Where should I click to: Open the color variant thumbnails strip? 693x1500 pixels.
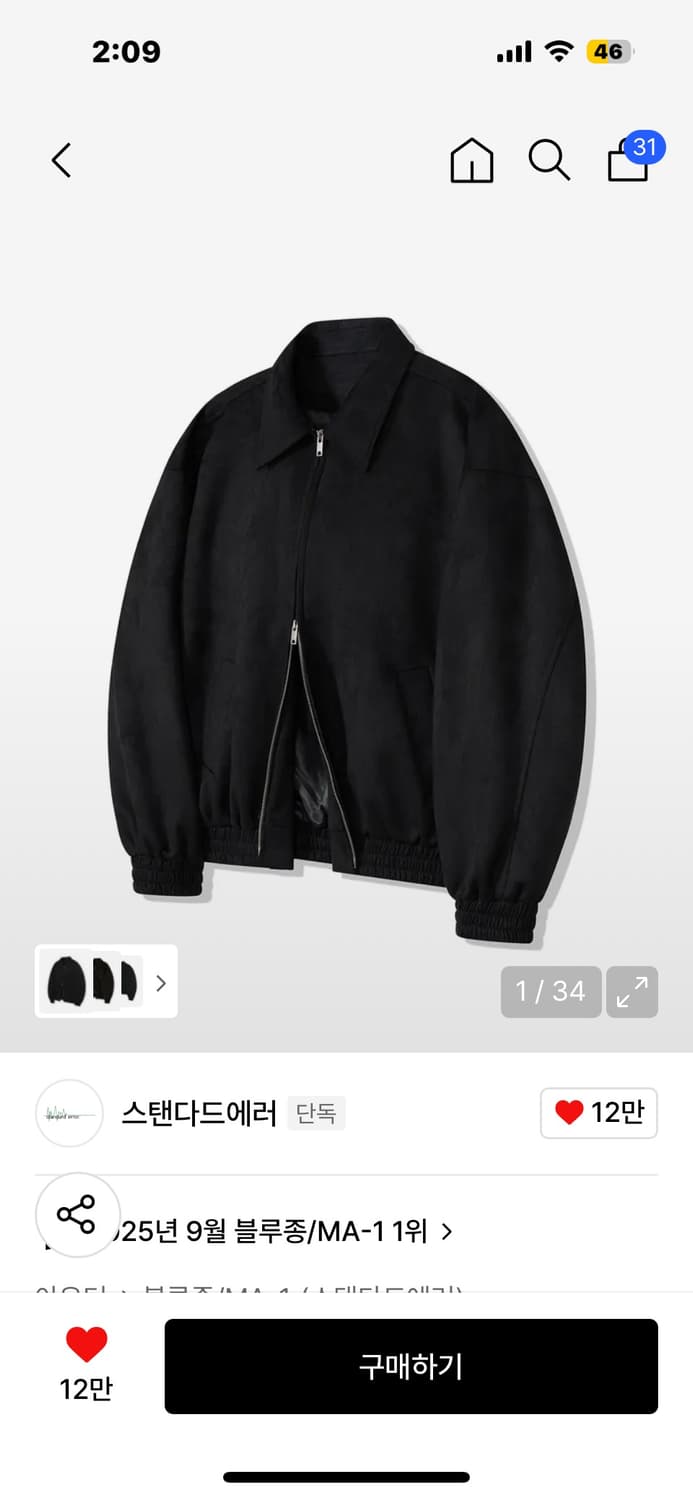106,981
